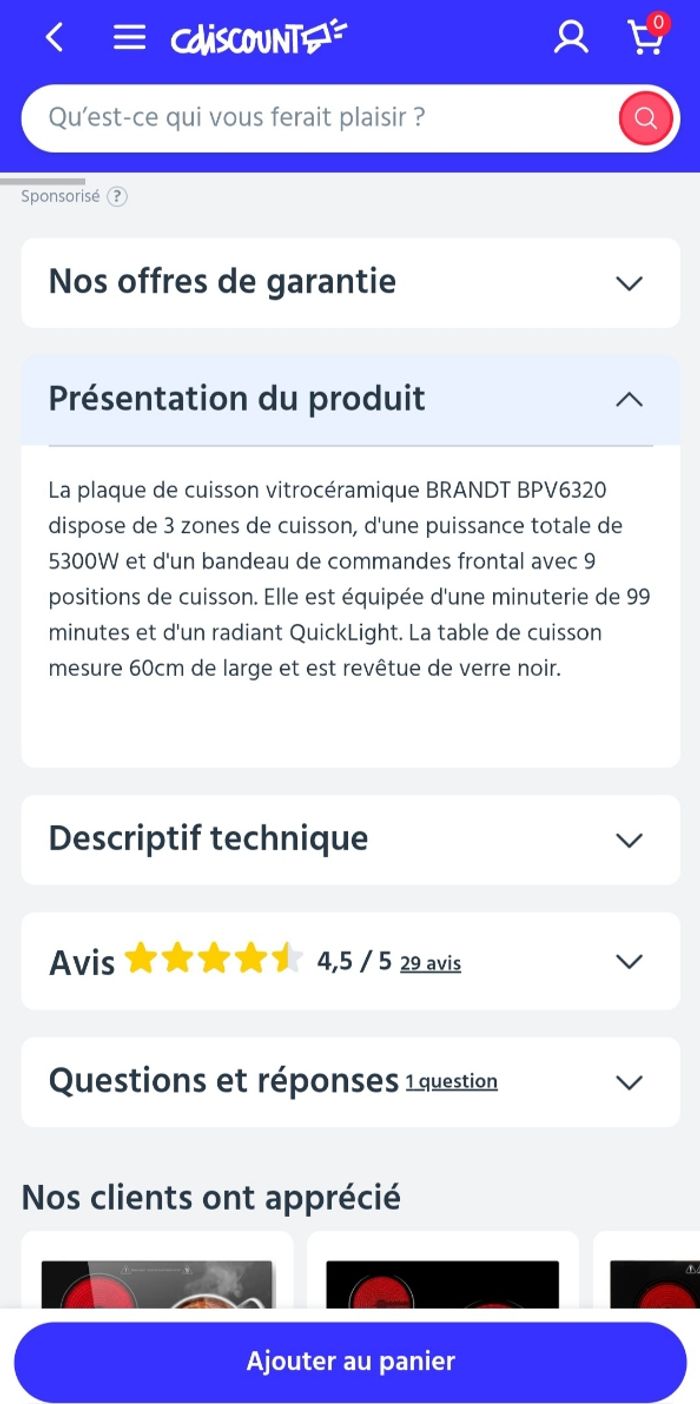
Task: View the shopping cart
Action: (647, 36)
